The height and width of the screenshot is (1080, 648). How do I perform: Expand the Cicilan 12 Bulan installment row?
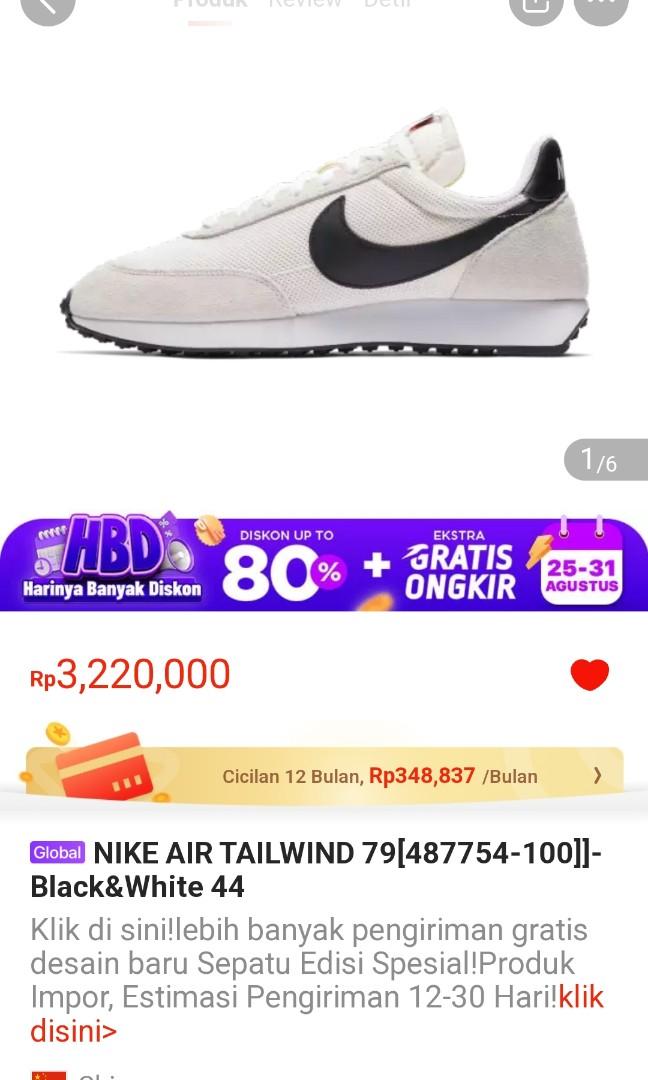point(597,776)
